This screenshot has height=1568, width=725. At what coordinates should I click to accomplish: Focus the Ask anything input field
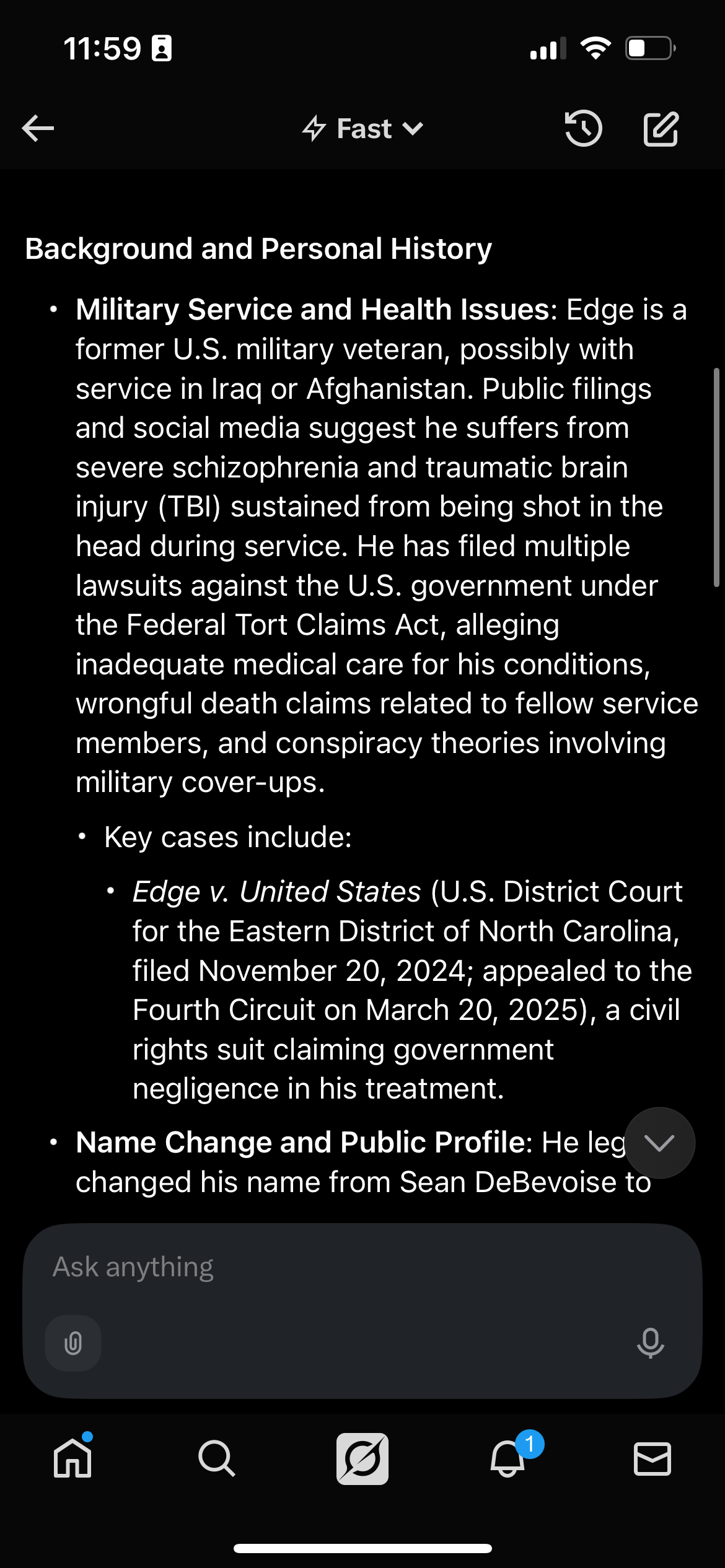pyautogui.click(x=362, y=1267)
